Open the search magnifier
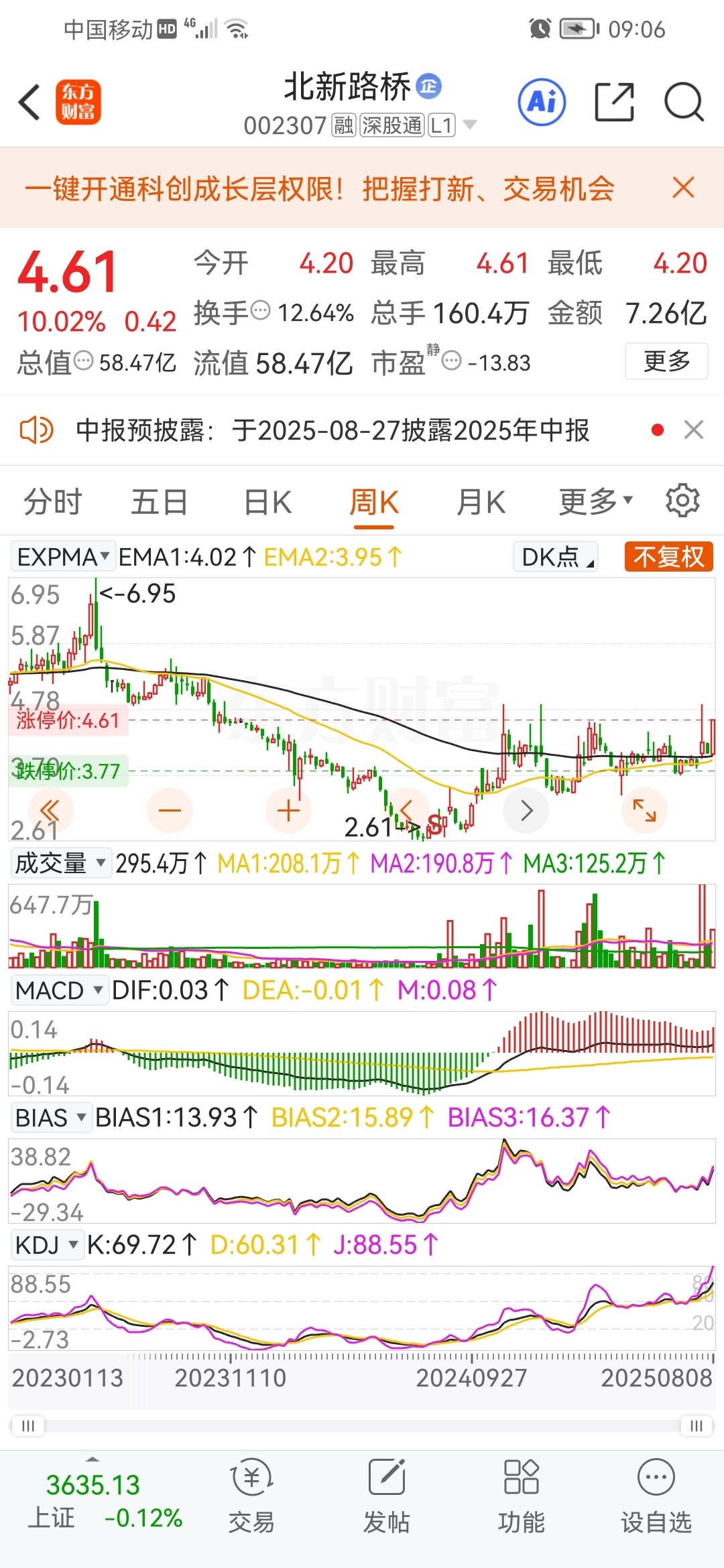Screen dimensions: 724x1568 pyautogui.click(x=684, y=103)
